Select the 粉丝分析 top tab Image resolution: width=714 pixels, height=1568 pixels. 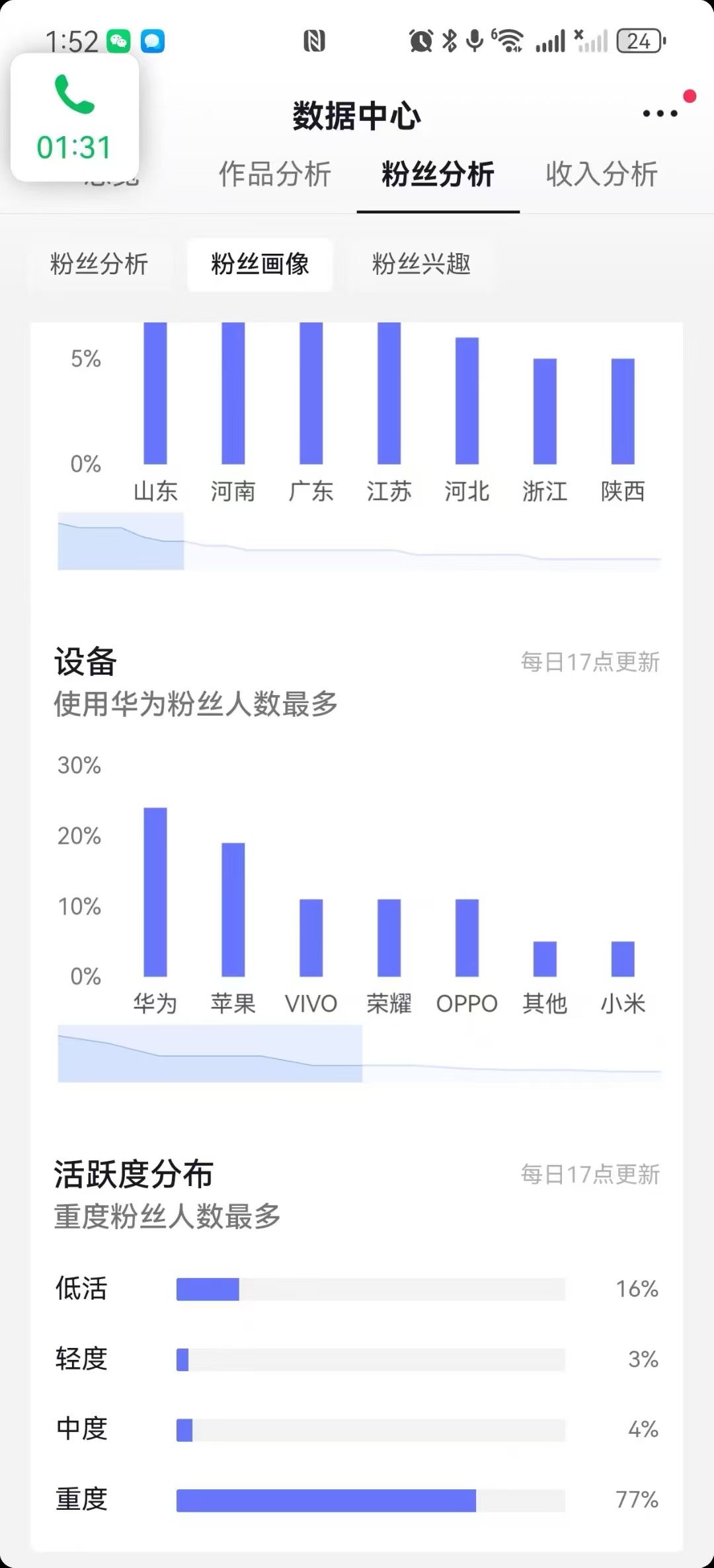pyautogui.click(x=438, y=174)
